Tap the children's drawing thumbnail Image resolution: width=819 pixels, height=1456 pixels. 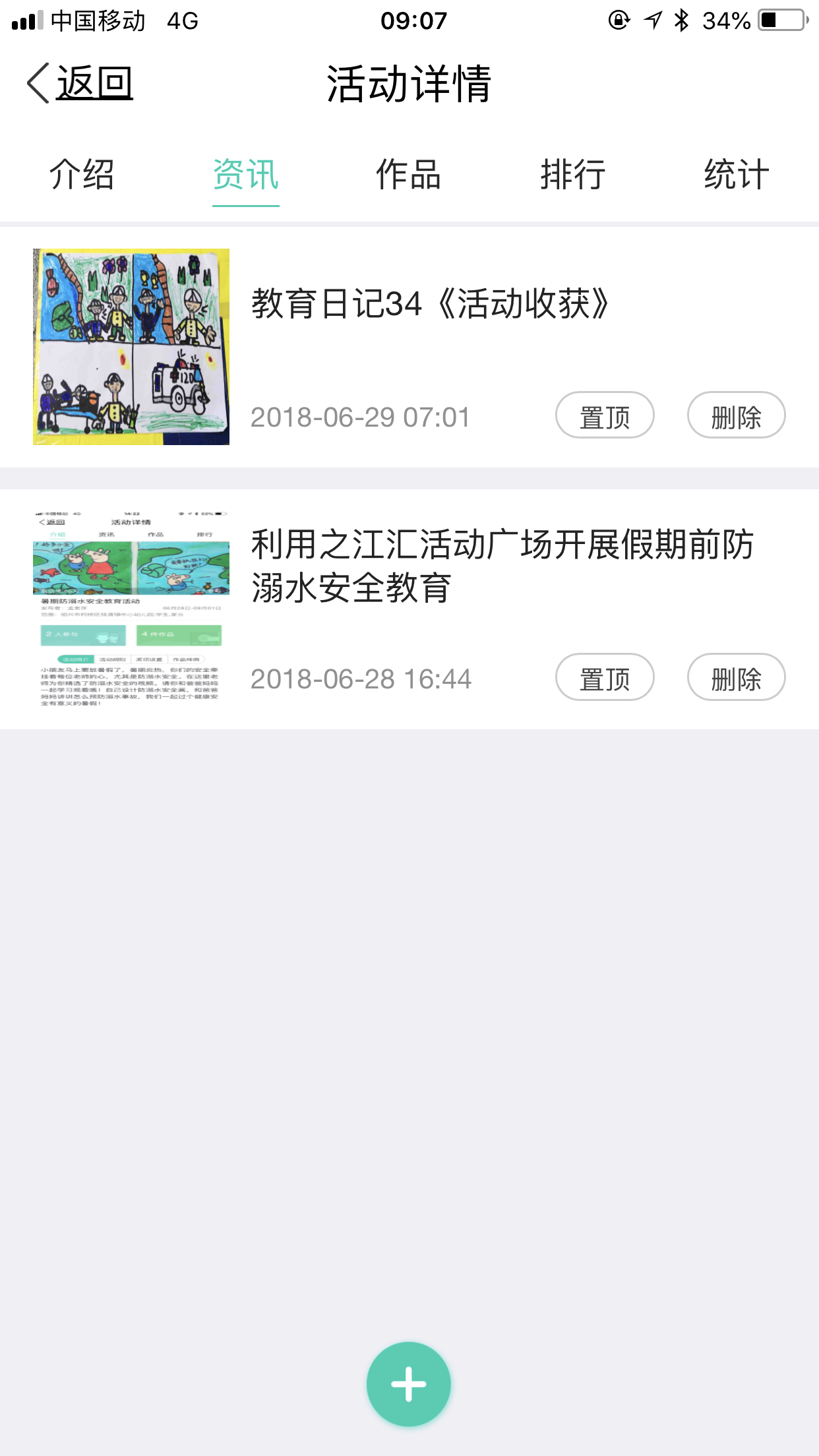click(131, 348)
